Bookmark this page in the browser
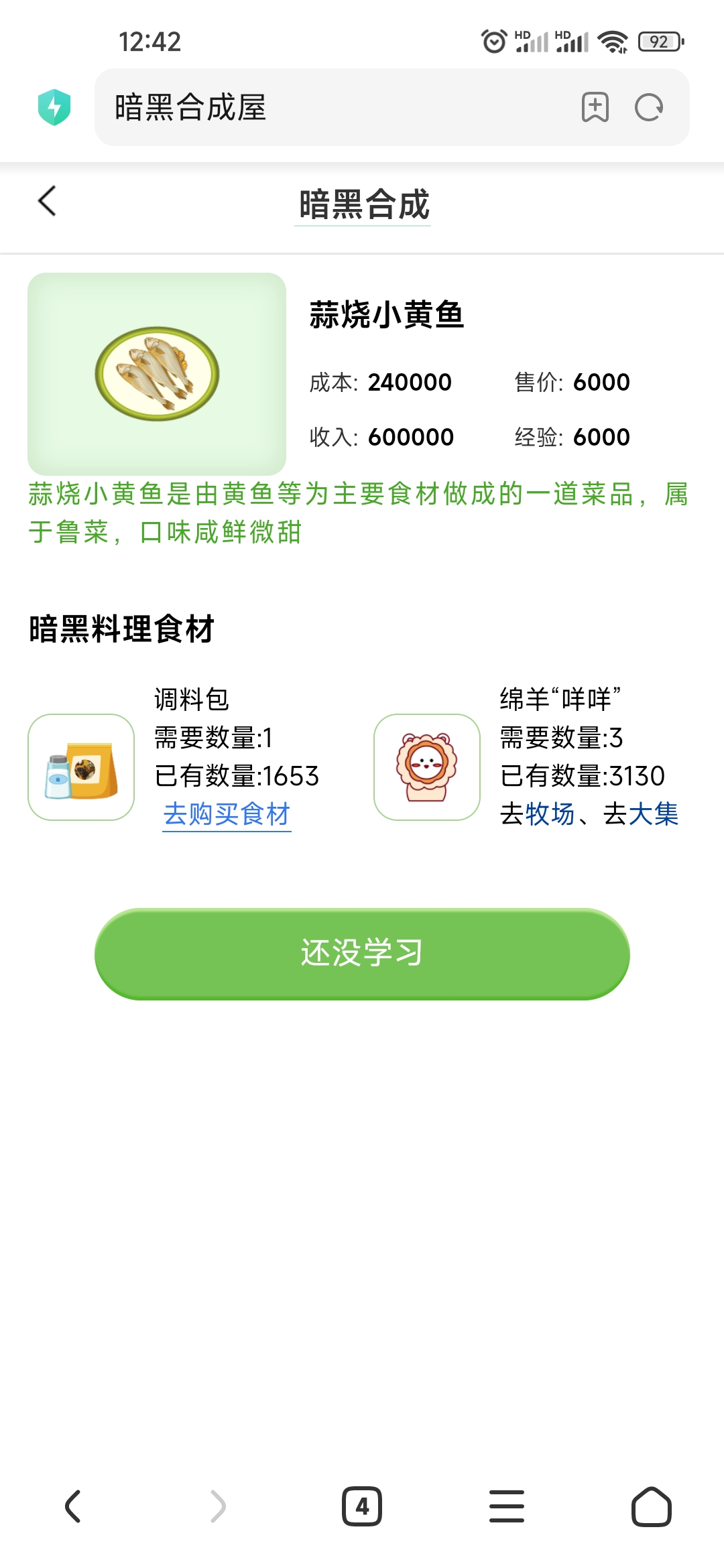 click(x=595, y=107)
